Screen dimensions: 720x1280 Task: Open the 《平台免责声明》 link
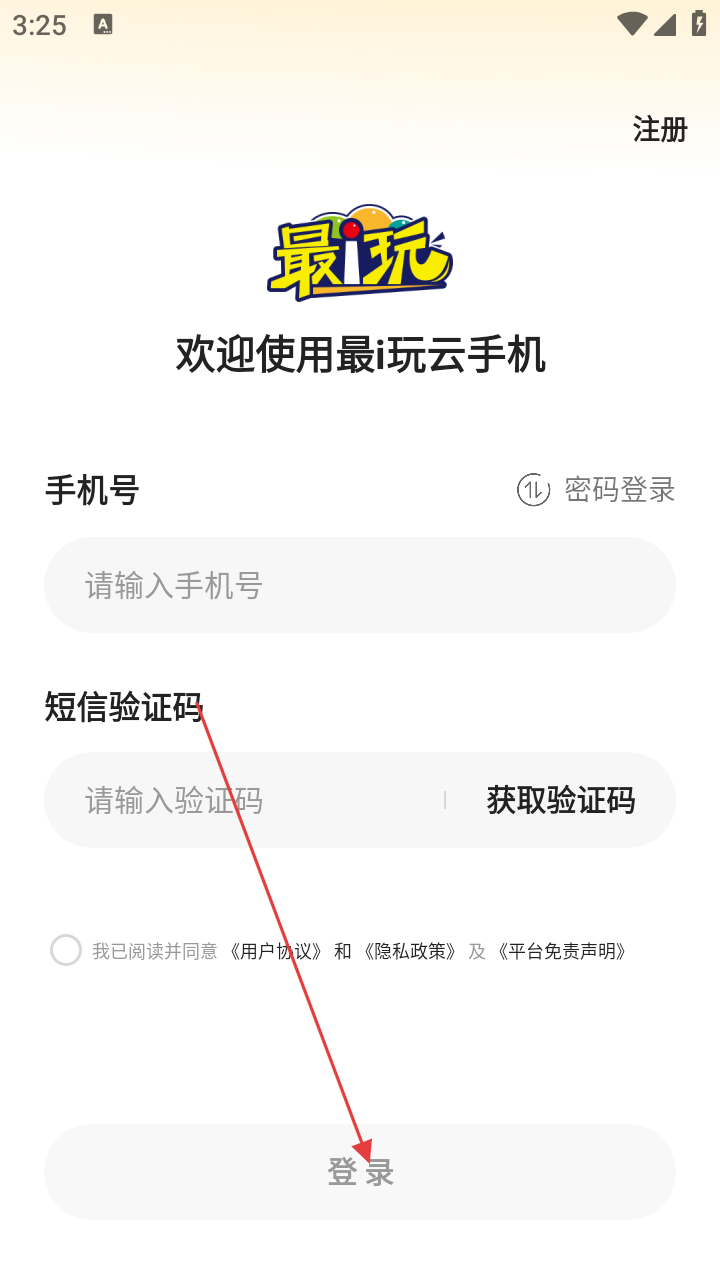562,951
